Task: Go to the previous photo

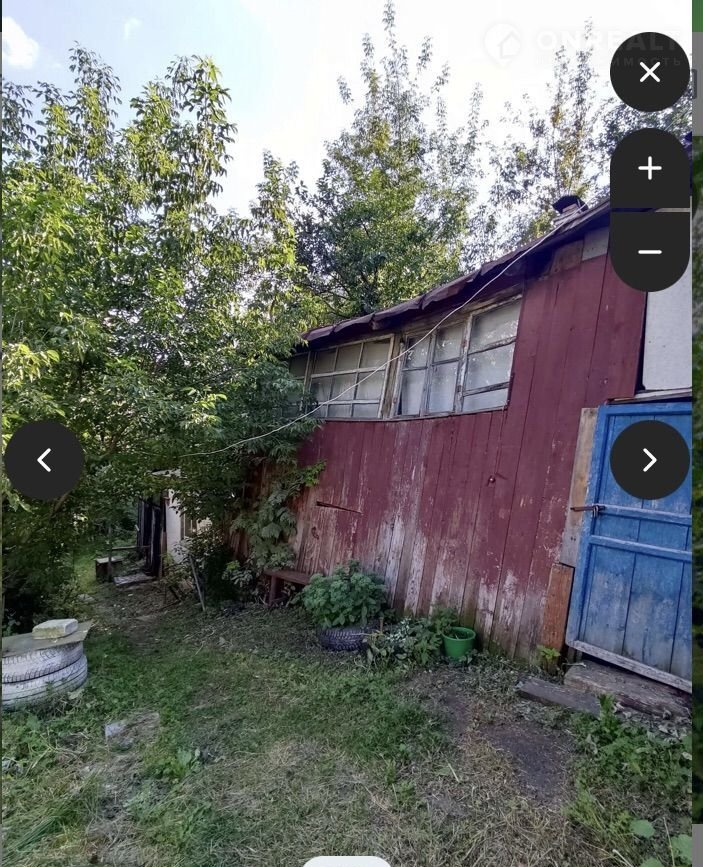Action: pos(44,460)
